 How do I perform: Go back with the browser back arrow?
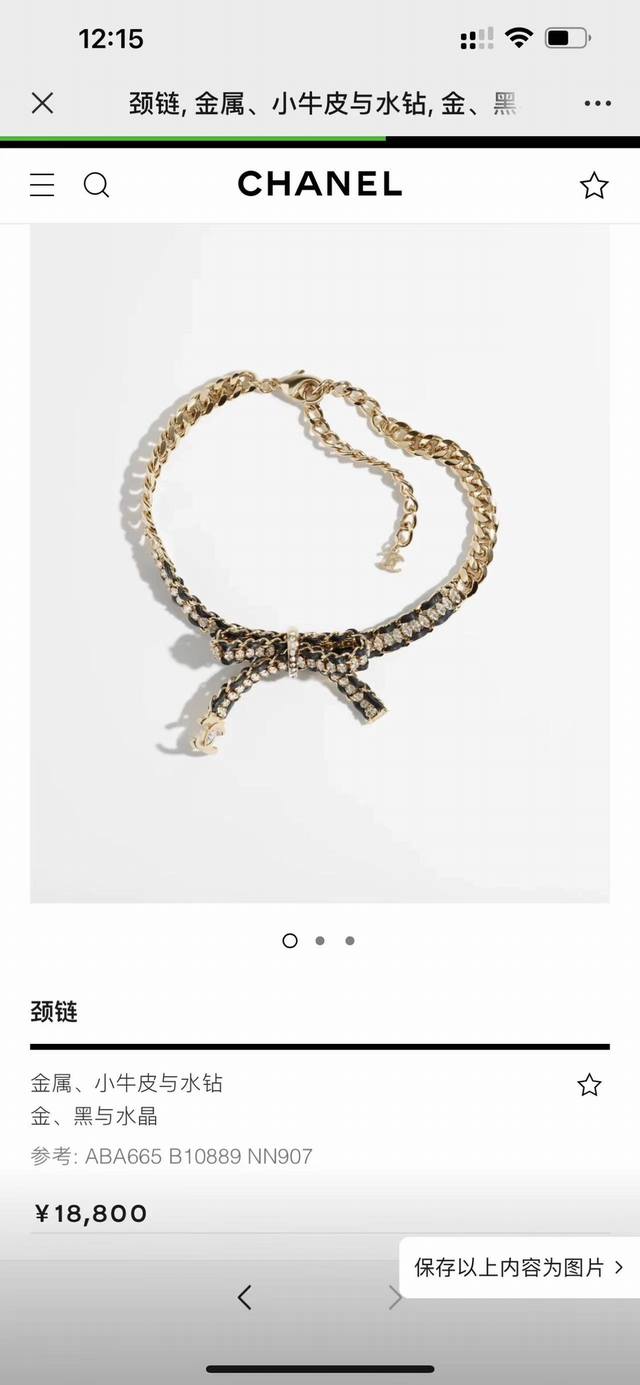point(245,1297)
